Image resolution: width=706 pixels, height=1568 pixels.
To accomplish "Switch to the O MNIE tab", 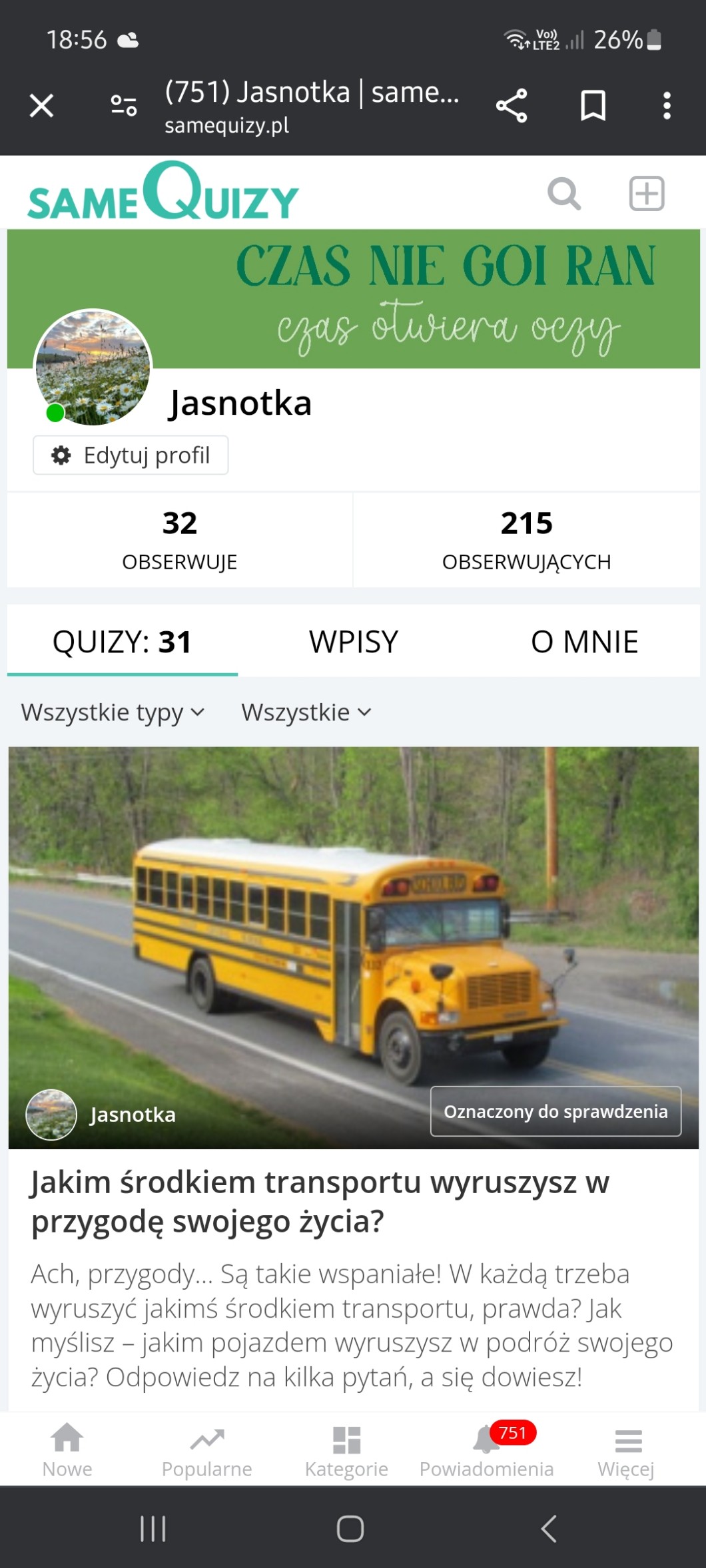I will tap(584, 642).
